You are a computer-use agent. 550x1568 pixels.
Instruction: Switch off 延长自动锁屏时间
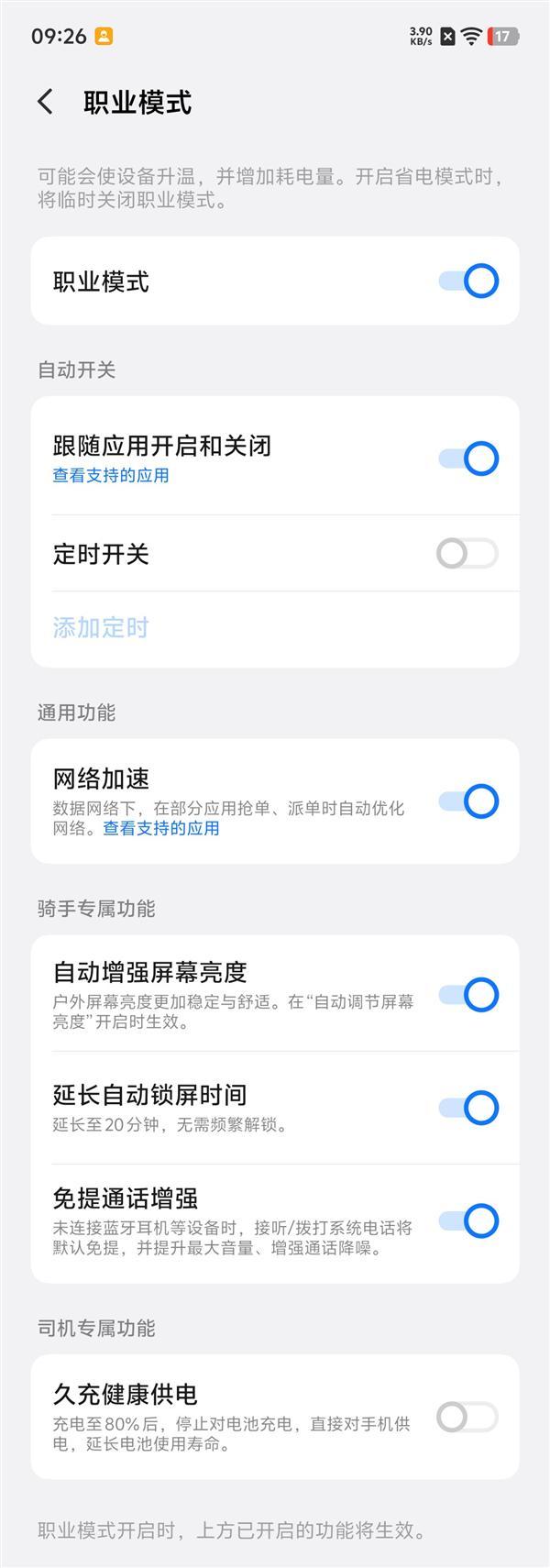[x=467, y=1108]
